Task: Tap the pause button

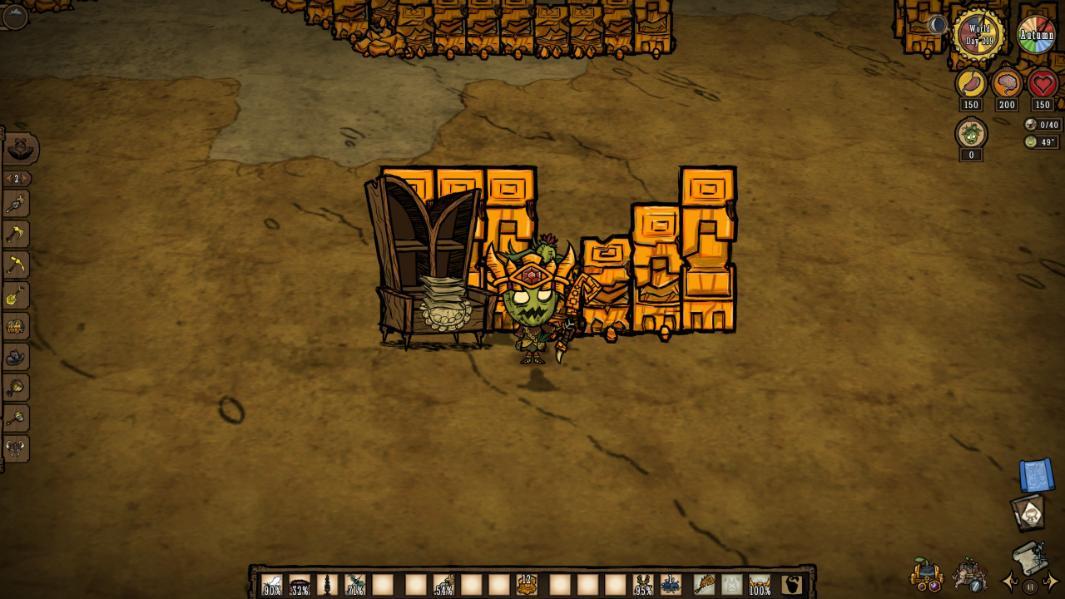Action: pos(1030,587)
